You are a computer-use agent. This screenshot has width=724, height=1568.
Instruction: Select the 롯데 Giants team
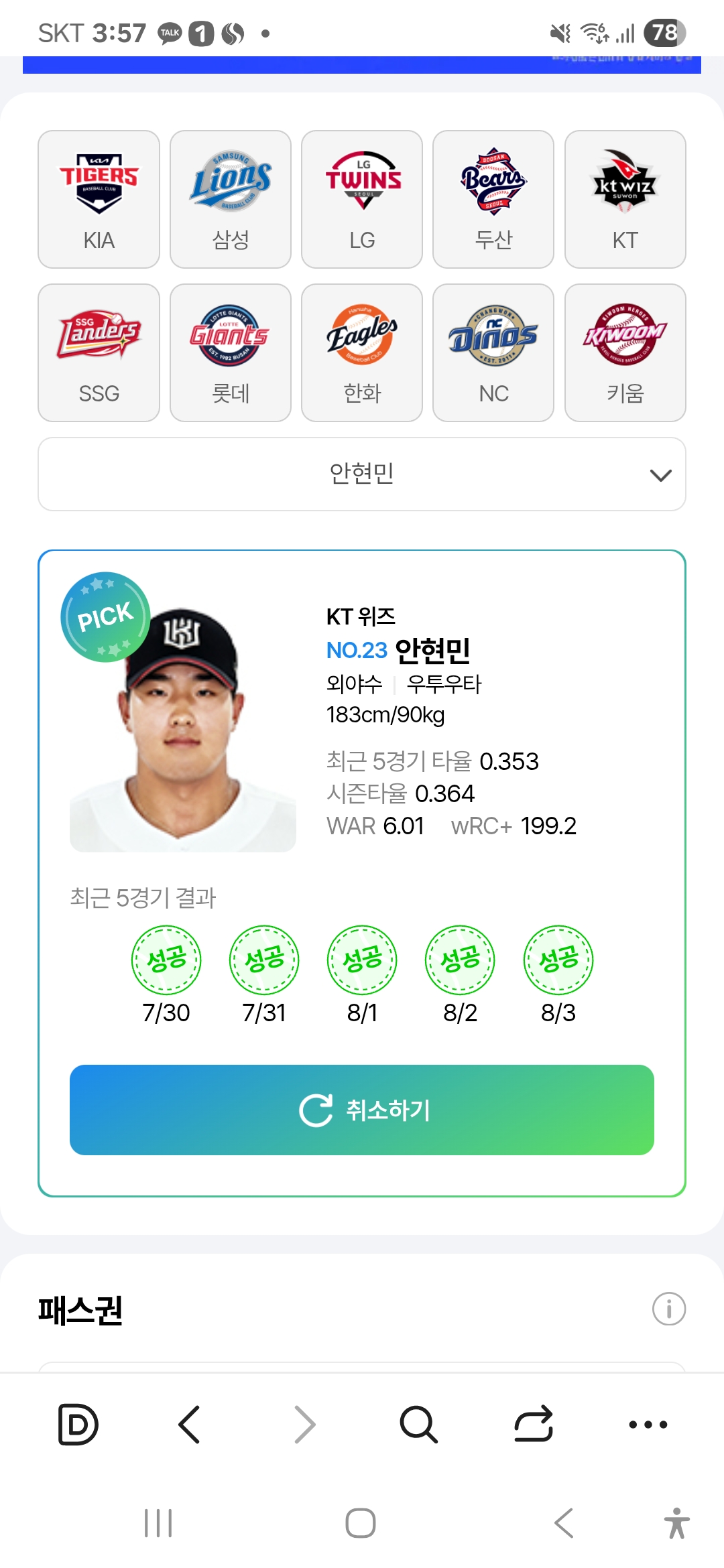(231, 352)
